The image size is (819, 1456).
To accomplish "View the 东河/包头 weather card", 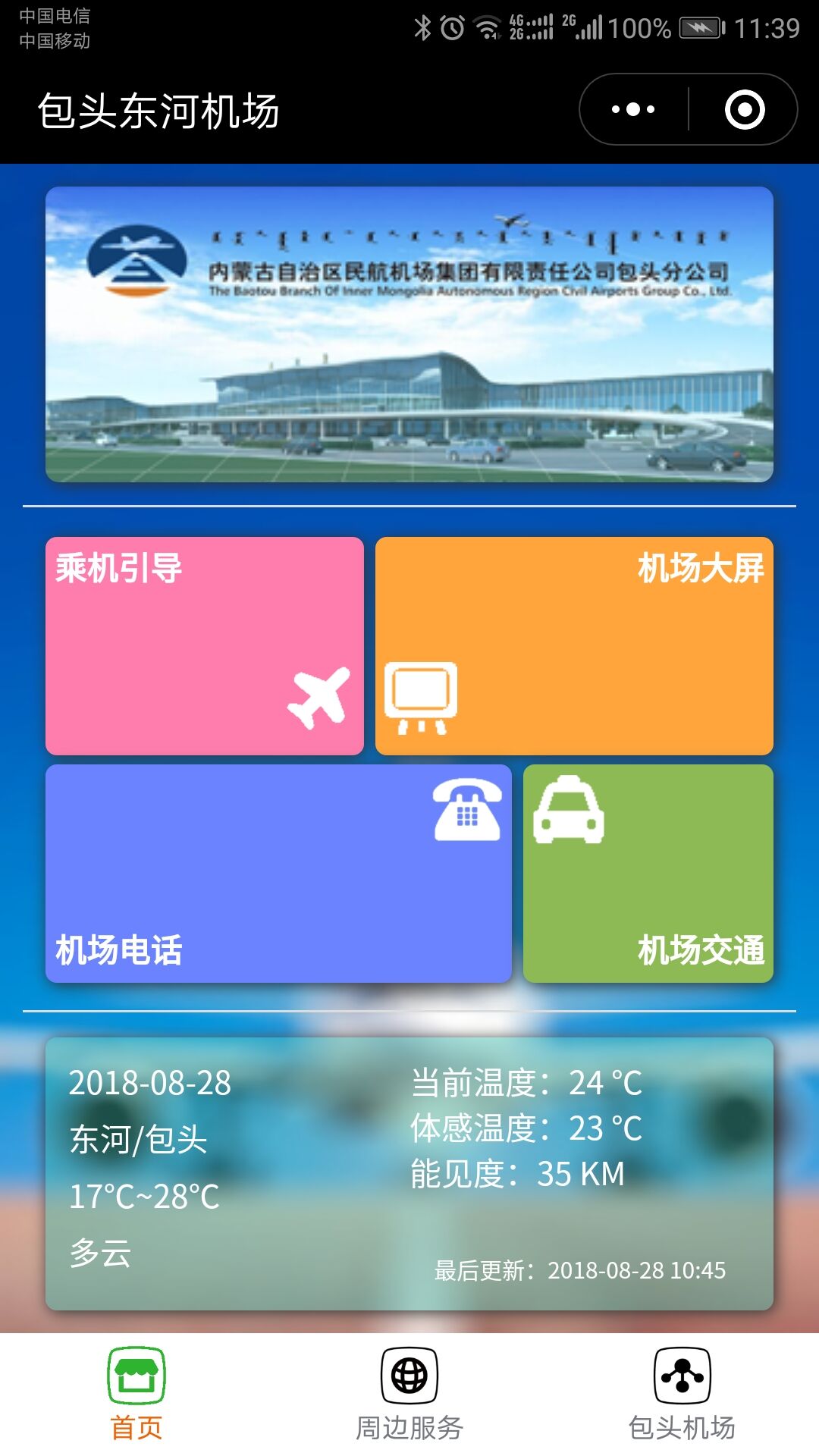I will (409, 1174).
